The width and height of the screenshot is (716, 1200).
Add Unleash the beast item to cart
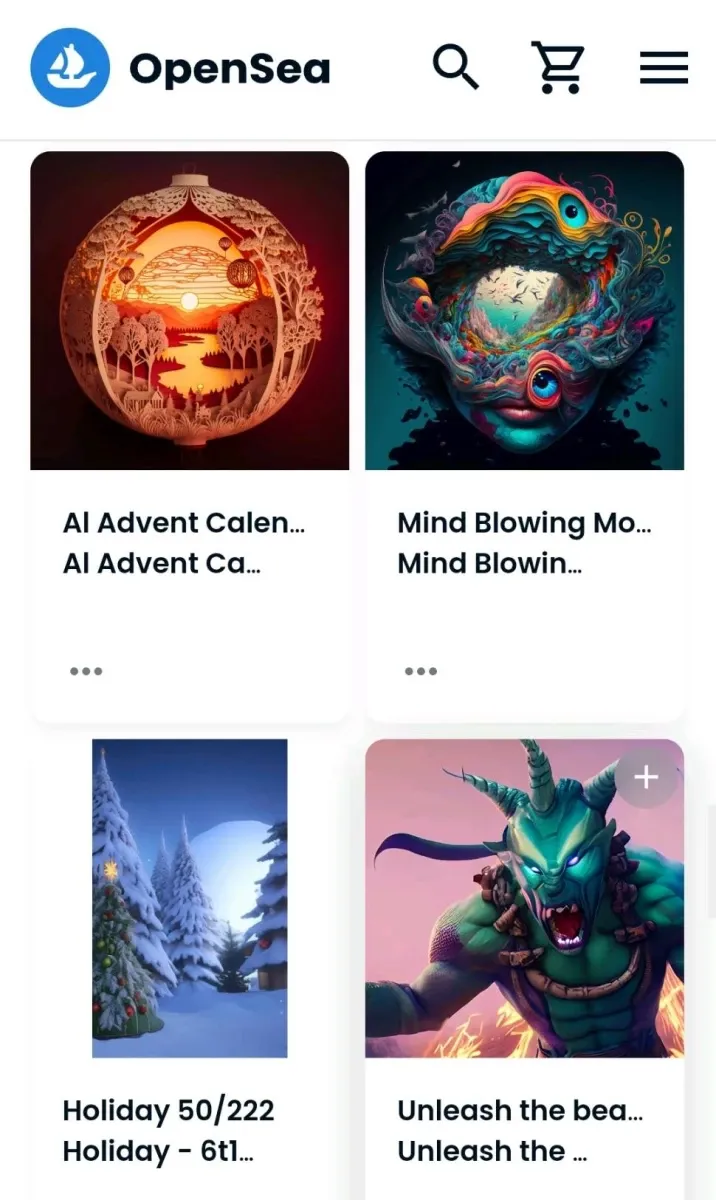pos(646,777)
